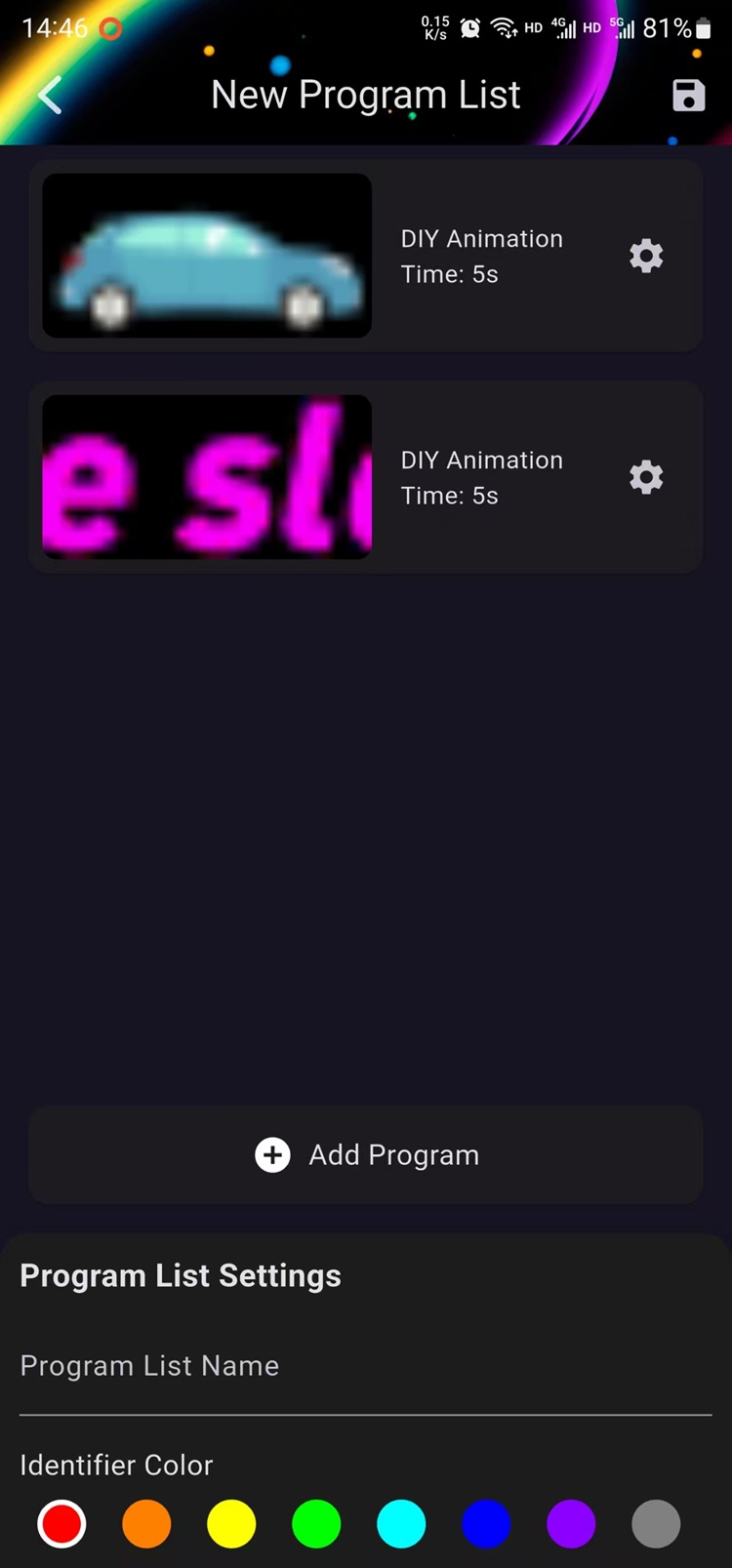Screen dimensions: 732x1568
Task: Open settings gear for the magenta text animation
Action: tap(646, 477)
